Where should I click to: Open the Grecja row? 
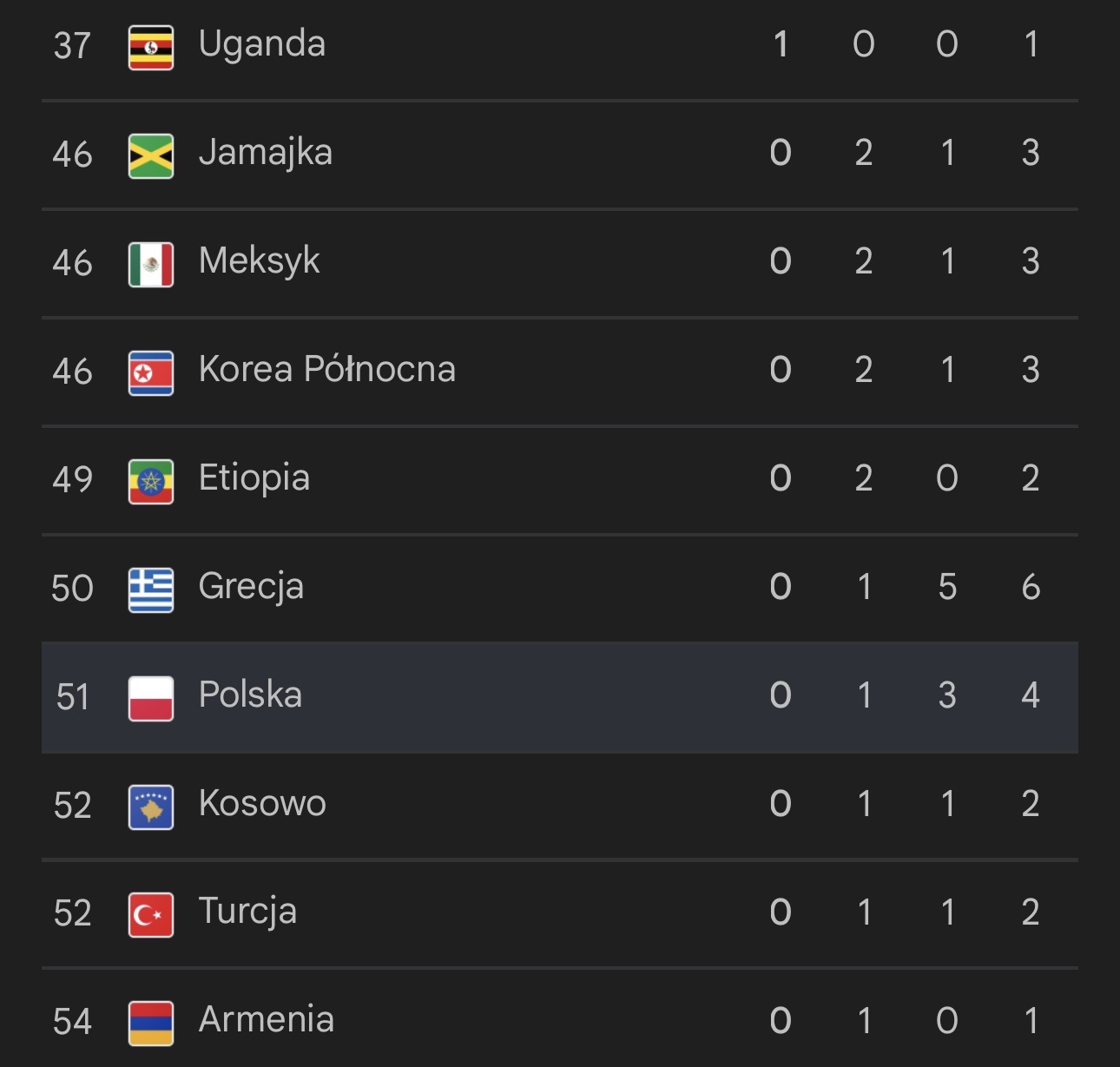pyautogui.click(x=251, y=587)
